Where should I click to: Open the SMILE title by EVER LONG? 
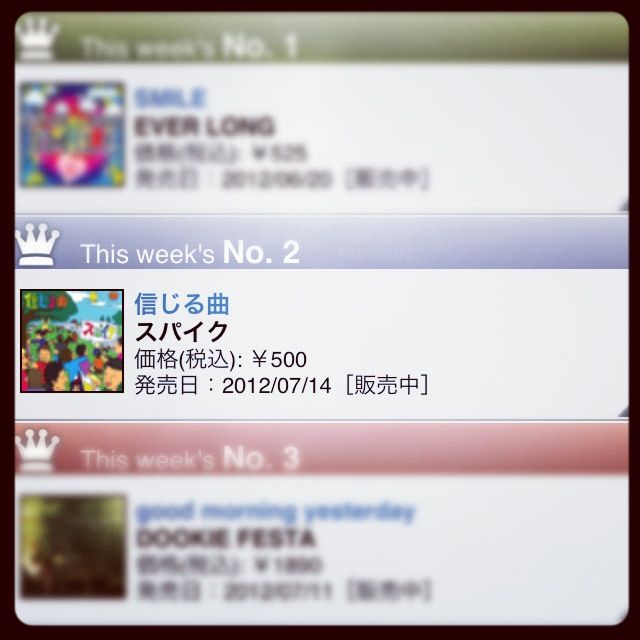170,98
